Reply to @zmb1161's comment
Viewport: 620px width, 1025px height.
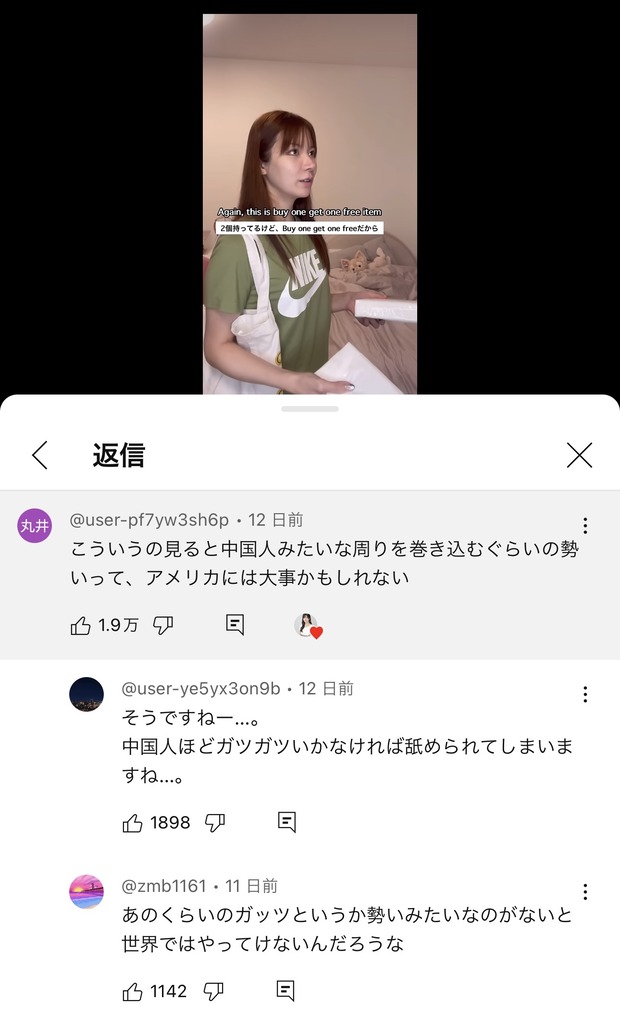click(x=285, y=991)
